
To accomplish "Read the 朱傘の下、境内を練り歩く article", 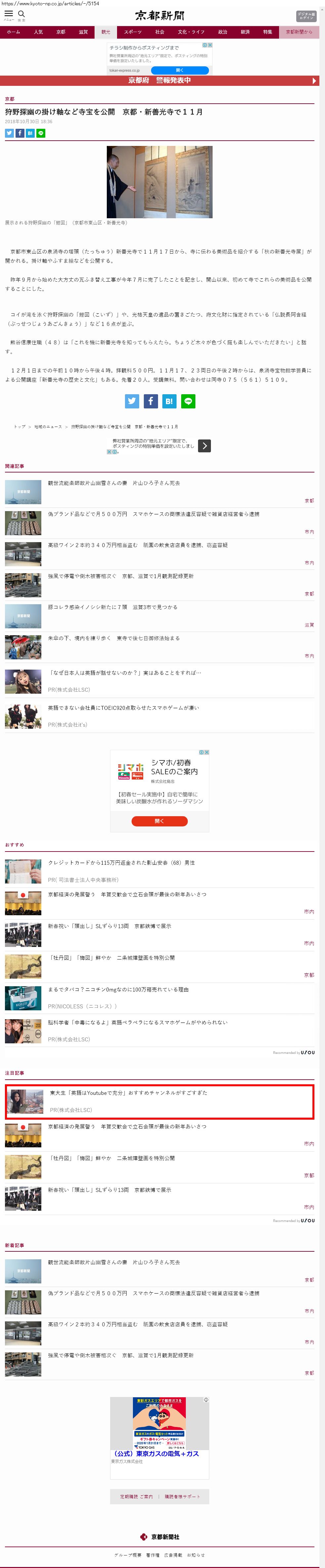I will (113, 639).
